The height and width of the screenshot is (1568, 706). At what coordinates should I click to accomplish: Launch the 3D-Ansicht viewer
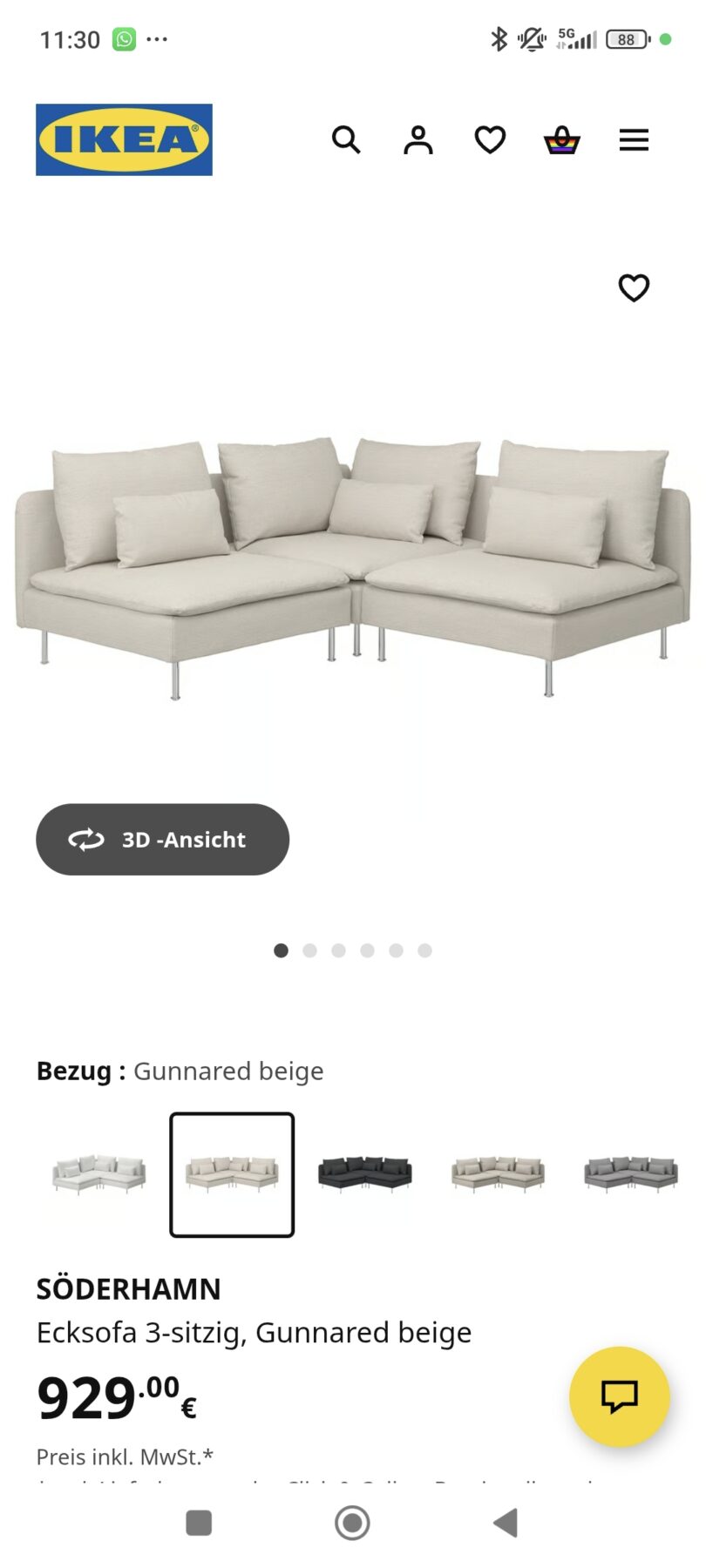coord(162,839)
